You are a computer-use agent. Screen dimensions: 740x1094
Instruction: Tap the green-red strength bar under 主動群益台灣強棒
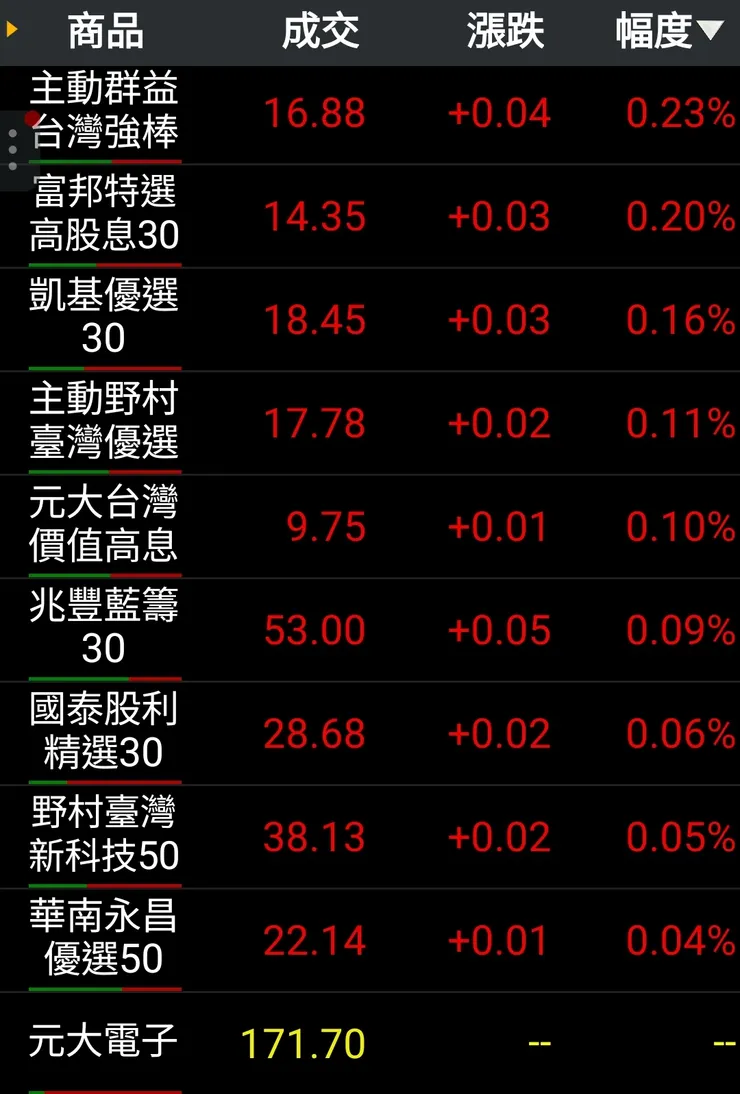[104, 161]
